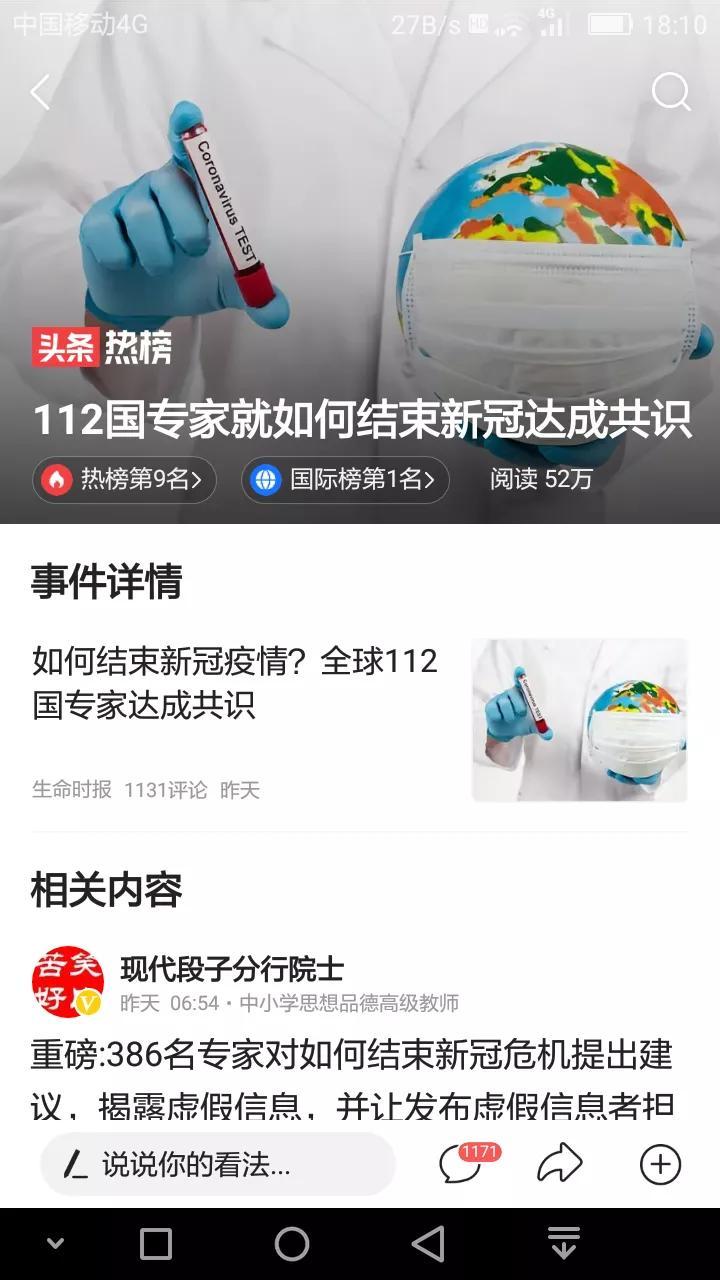Open the 国际榜第1名 chip
Image resolution: width=720 pixels, height=1280 pixels.
[345, 480]
